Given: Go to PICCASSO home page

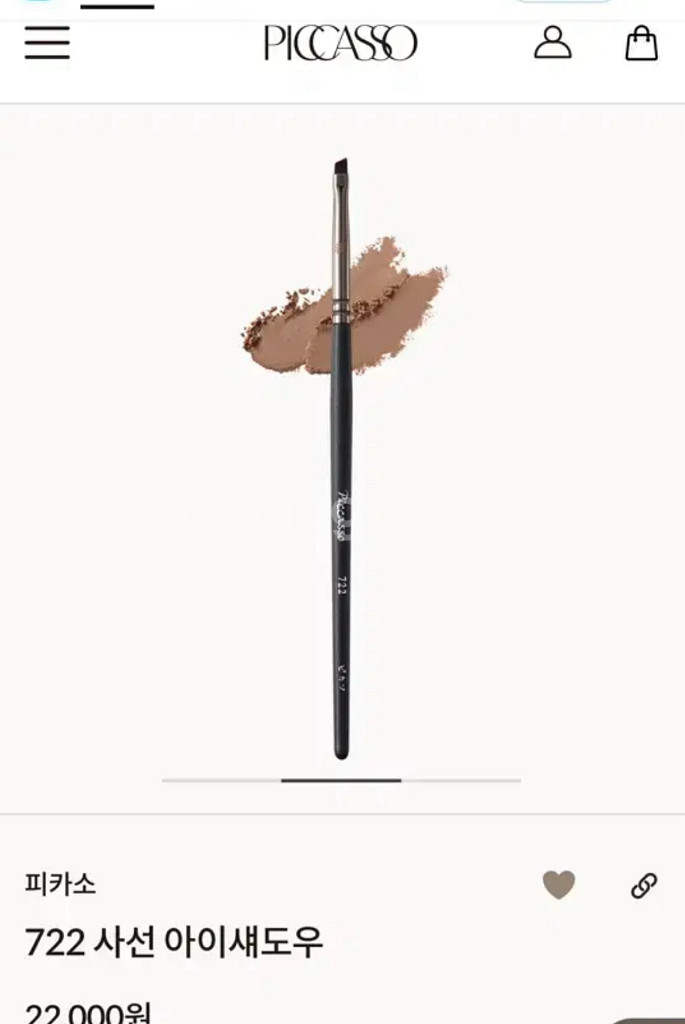Looking at the screenshot, I should (x=340, y=43).
